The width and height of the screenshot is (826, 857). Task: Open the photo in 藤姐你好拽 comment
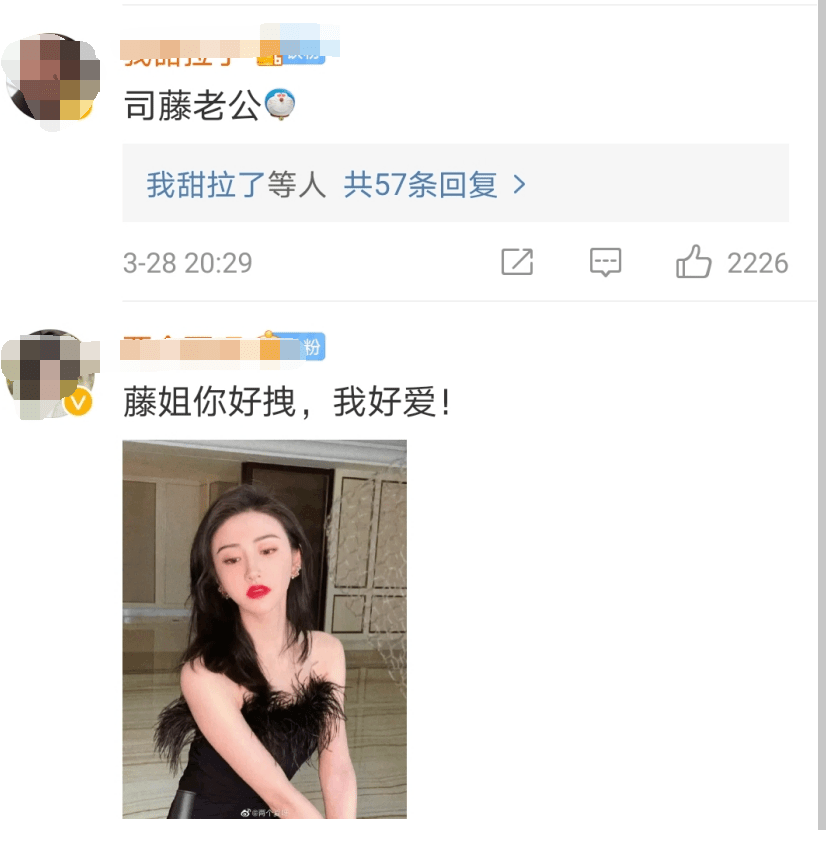[264, 628]
